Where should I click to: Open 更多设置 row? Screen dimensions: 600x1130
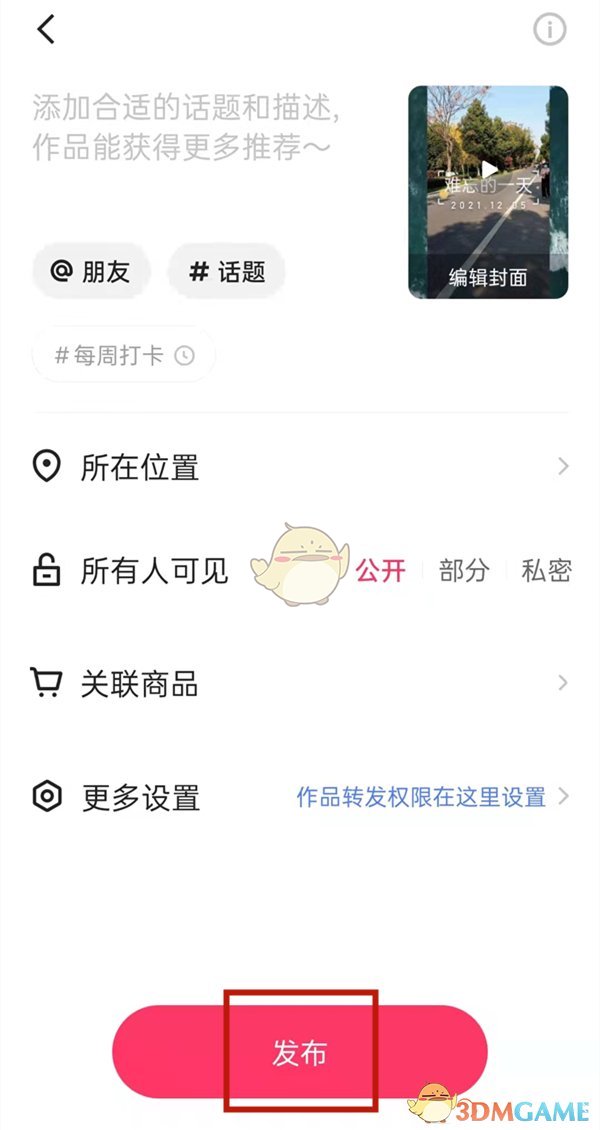300,797
